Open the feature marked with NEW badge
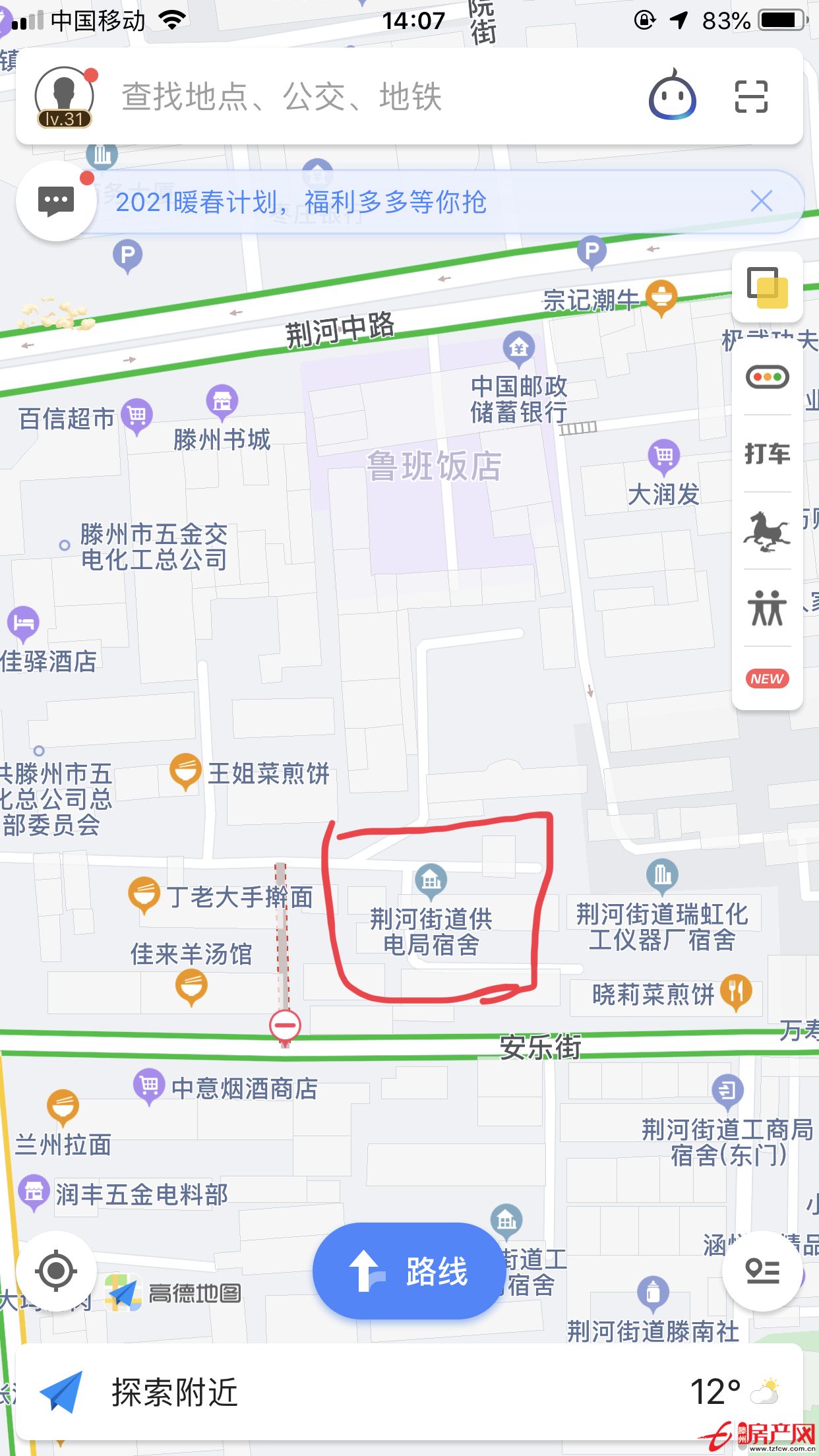 (x=767, y=677)
